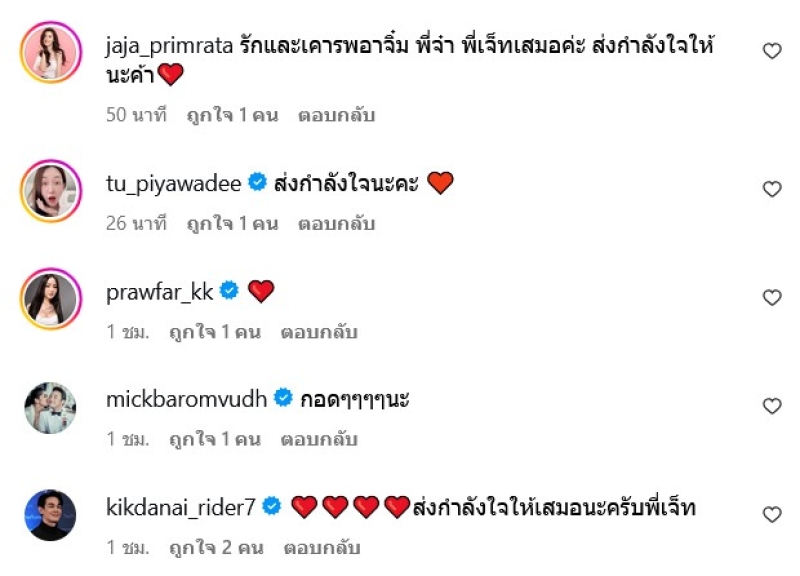The width and height of the screenshot is (800, 576).
Task: Reply to tu_piyawadee's comment
Action: [336, 224]
